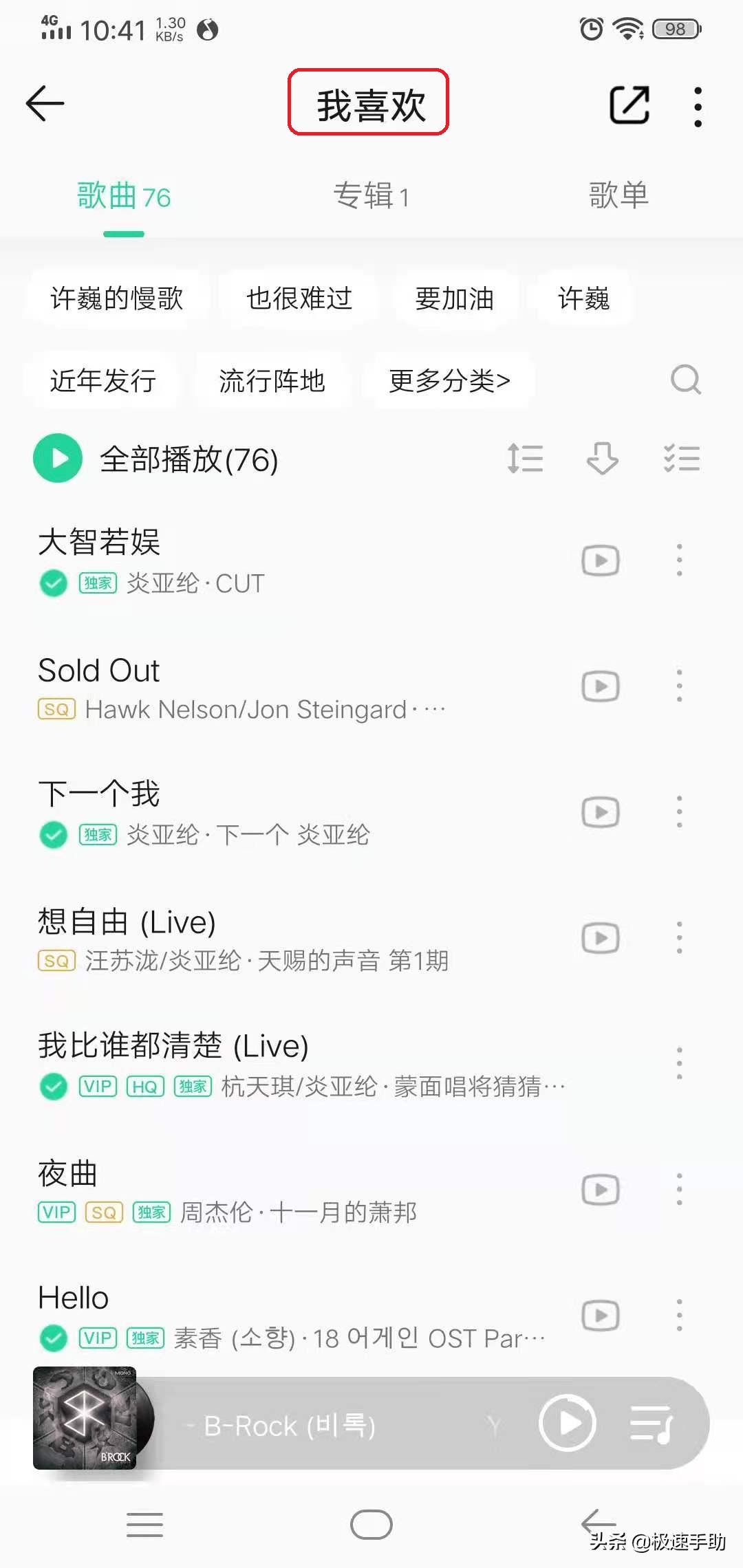Tap the downloaded checkmark on 我比谁都清楚
The height and width of the screenshot is (1568, 743).
(x=52, y=1087)
